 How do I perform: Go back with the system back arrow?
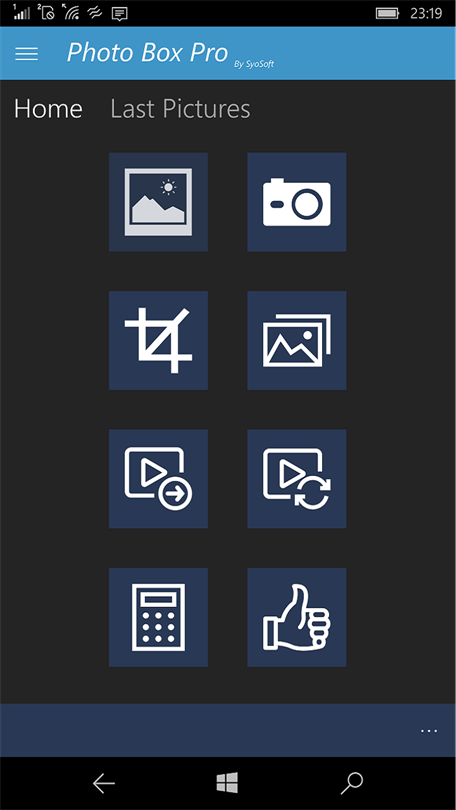click(104, 784)
